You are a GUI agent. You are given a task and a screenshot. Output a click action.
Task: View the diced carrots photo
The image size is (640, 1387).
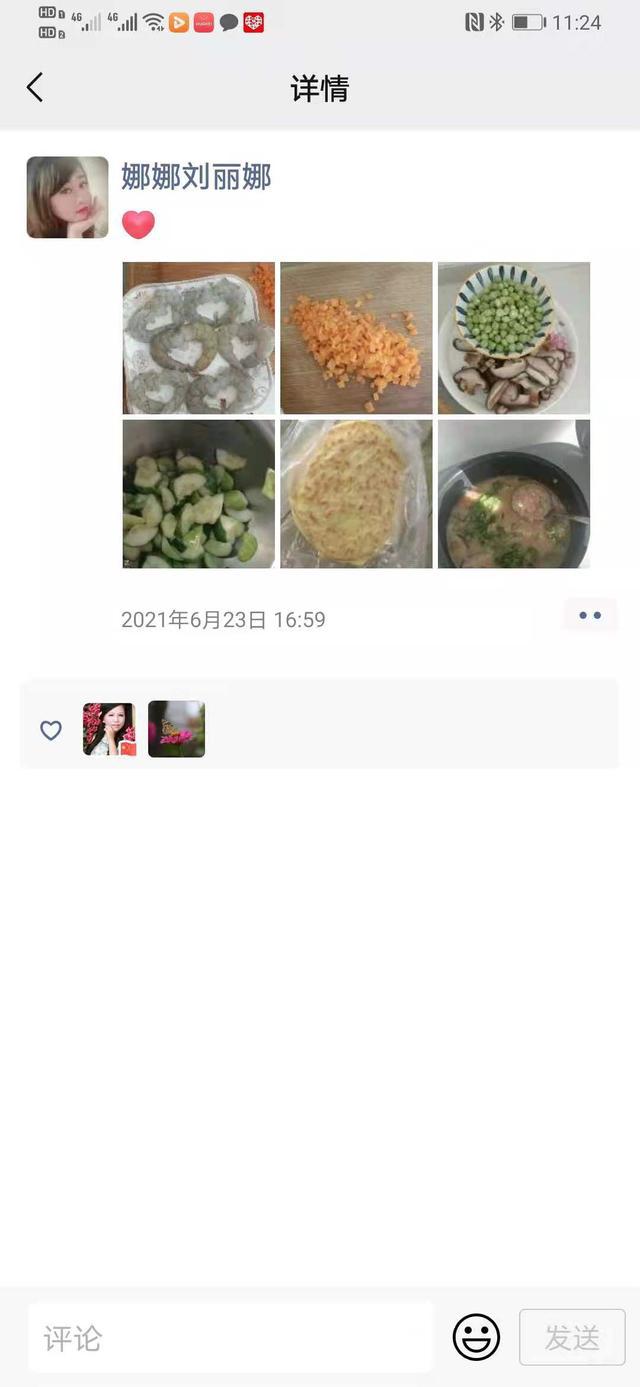pyautogui.click(x=356, y=338)
